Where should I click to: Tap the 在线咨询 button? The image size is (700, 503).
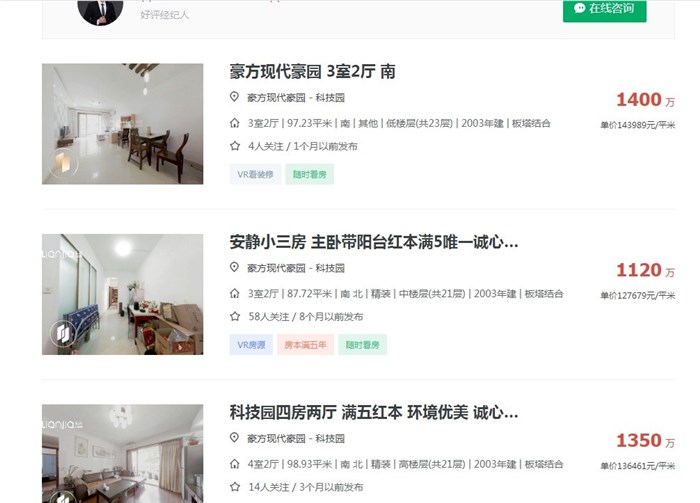point(604,9)
